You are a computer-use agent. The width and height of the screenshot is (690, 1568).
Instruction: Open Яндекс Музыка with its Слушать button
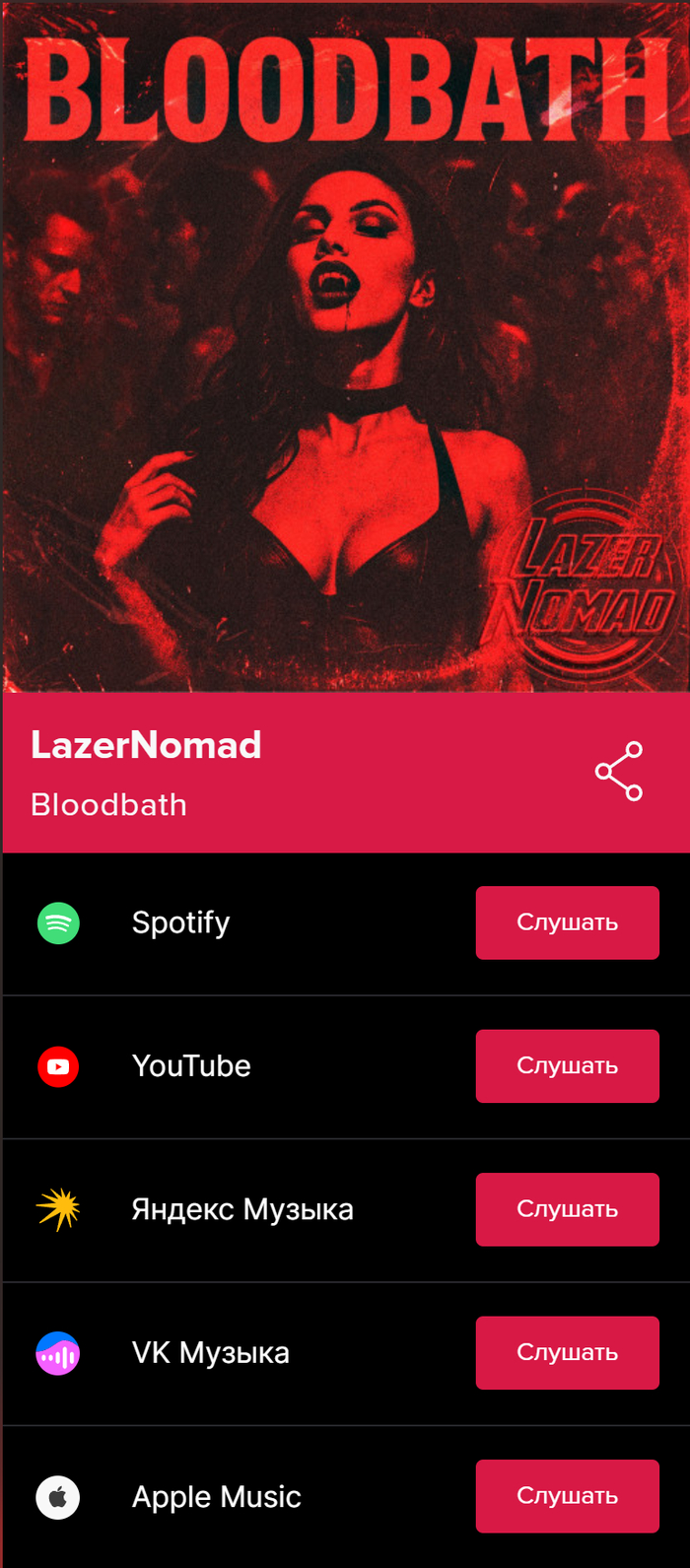point(567,1209)
